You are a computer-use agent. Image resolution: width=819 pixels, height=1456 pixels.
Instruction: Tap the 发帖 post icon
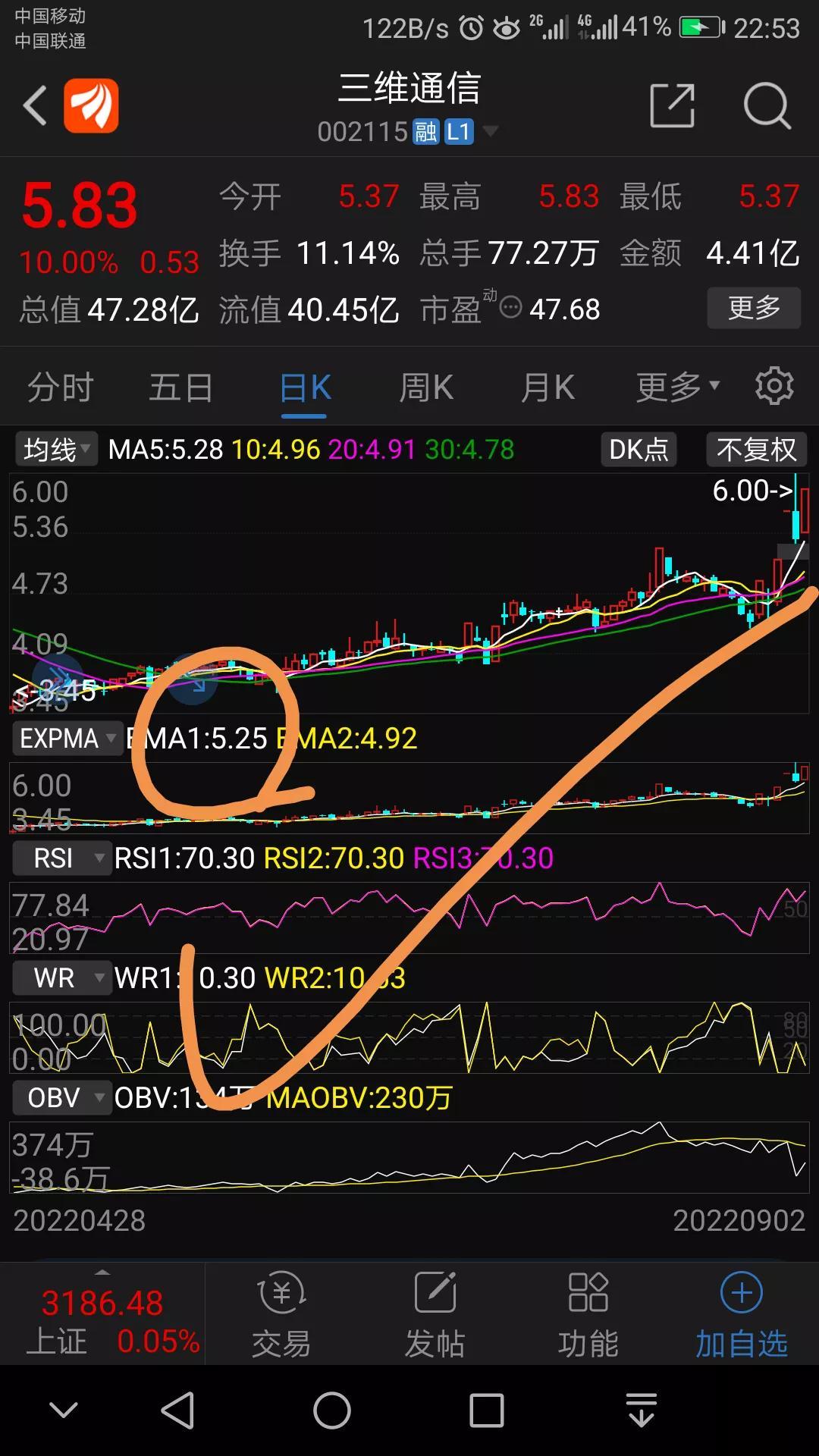click(433, 1312)
